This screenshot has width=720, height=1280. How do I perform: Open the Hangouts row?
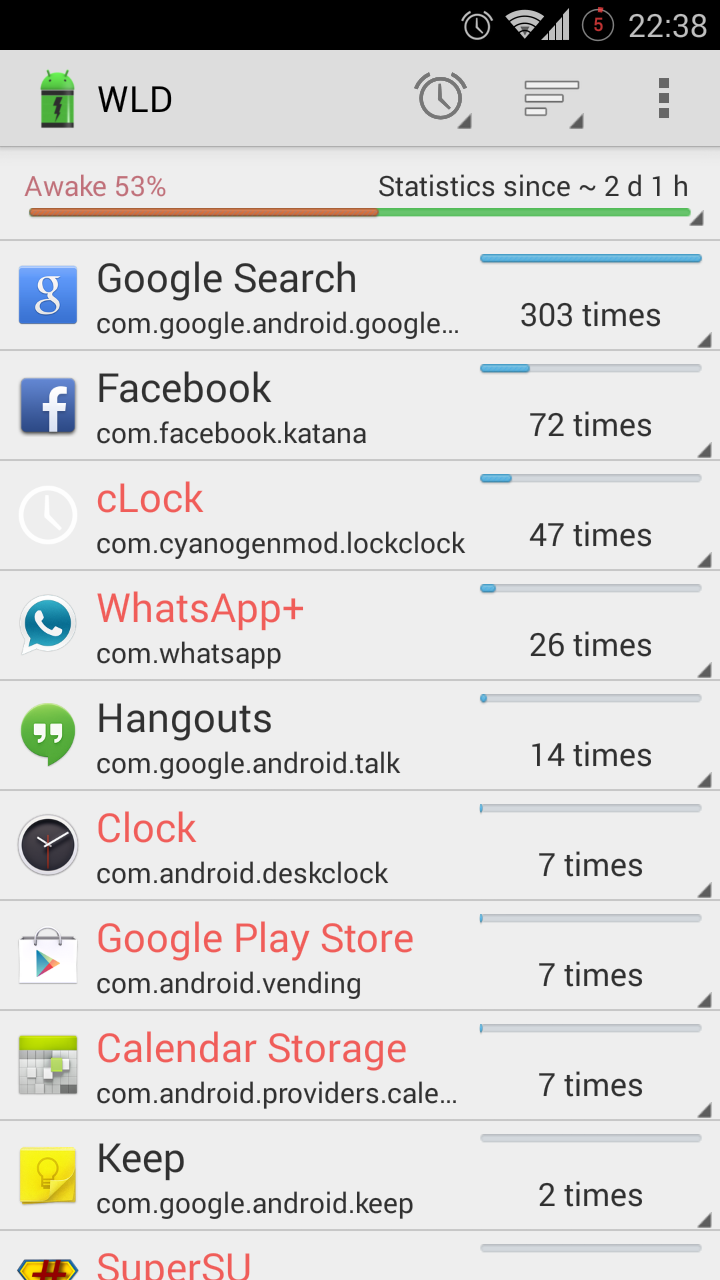[x=360, y=736]
